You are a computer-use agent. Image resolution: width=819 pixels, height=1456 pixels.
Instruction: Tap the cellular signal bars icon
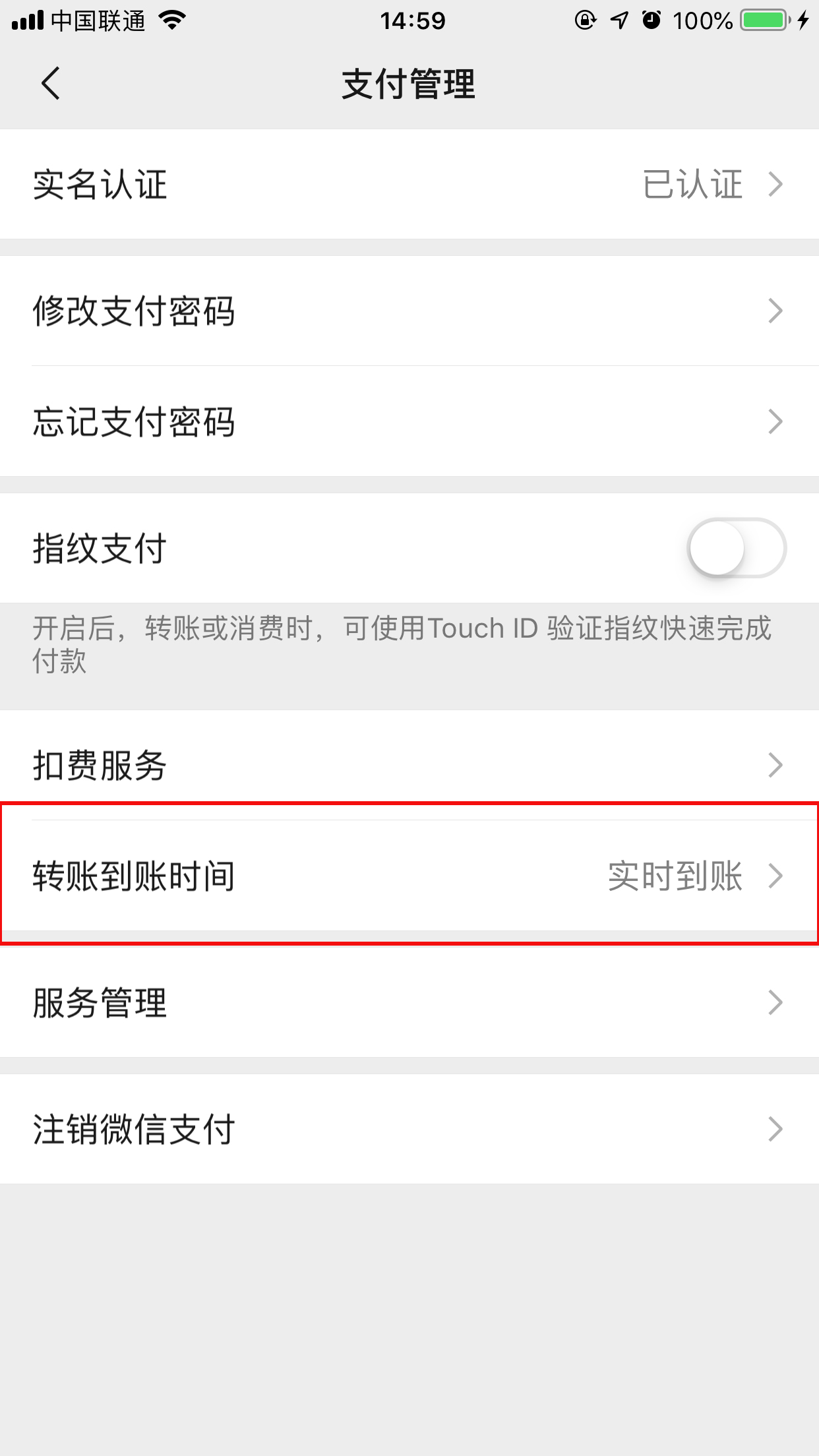tap(26, 20)
